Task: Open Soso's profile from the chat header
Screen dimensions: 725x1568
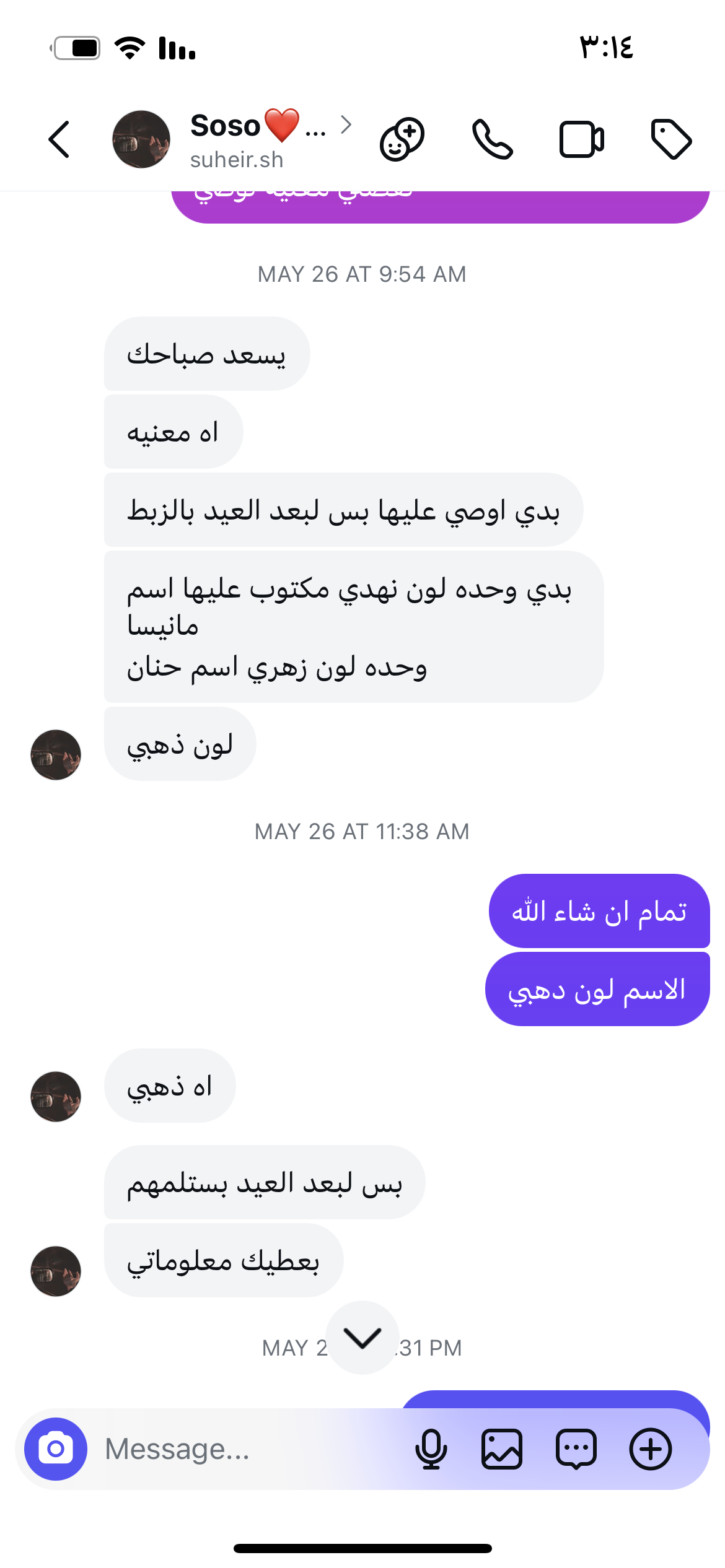Action: (x=237, y=139)
